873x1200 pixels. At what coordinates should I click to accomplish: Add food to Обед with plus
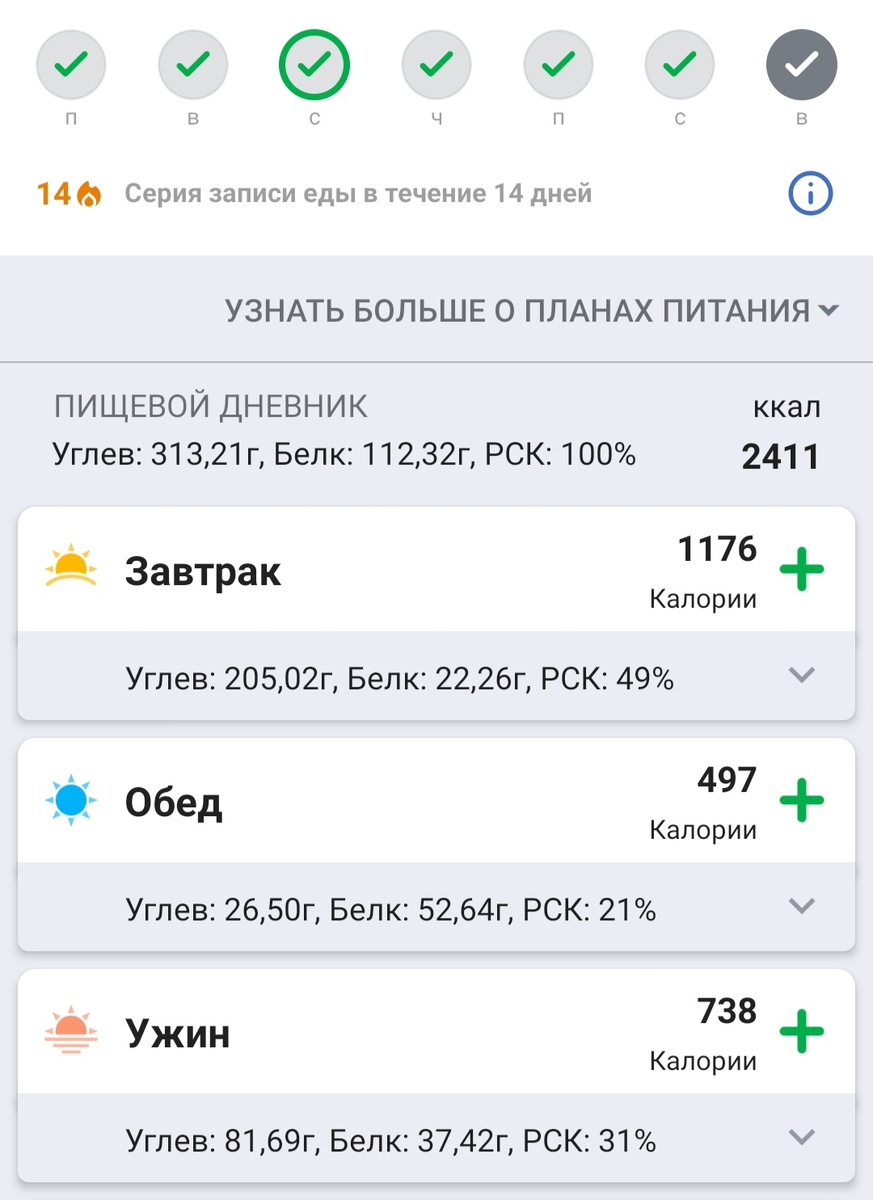click(x=801, y=802)
